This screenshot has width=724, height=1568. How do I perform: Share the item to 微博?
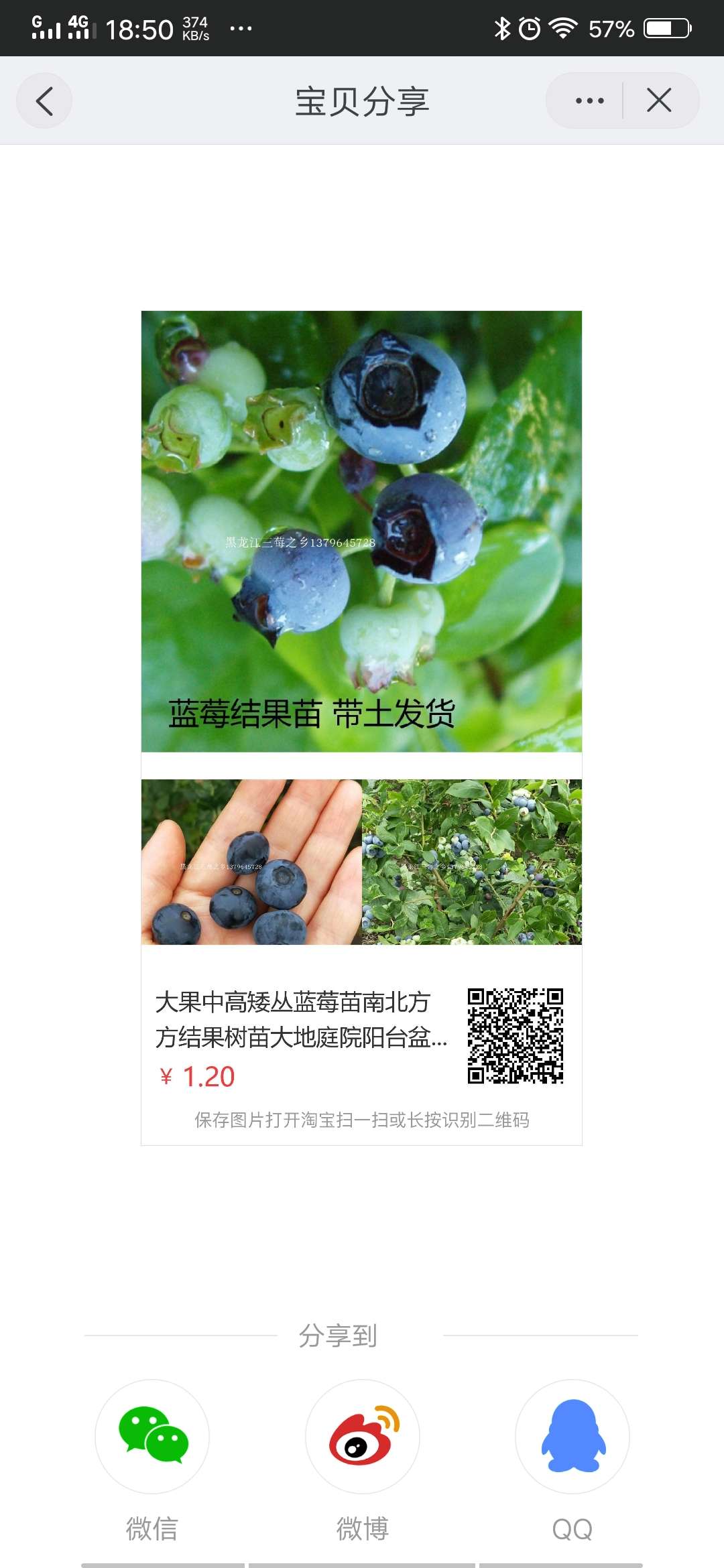tap(363, 1436)
